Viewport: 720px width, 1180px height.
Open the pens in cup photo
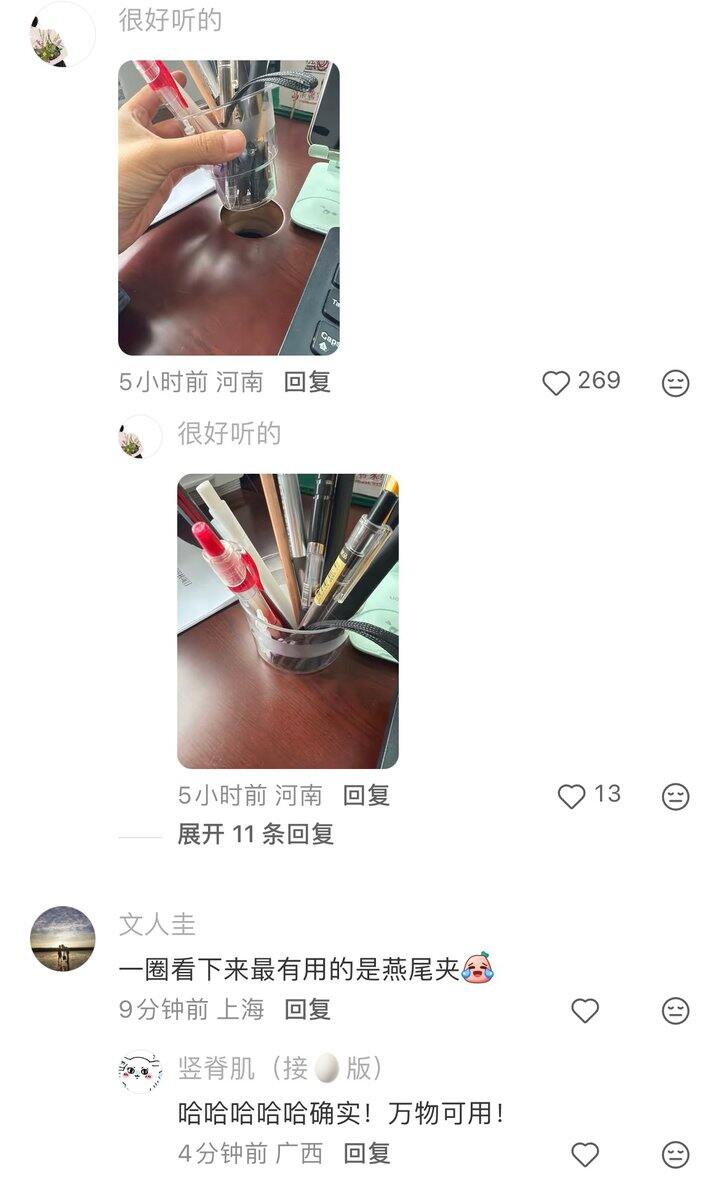click(287, 620)
